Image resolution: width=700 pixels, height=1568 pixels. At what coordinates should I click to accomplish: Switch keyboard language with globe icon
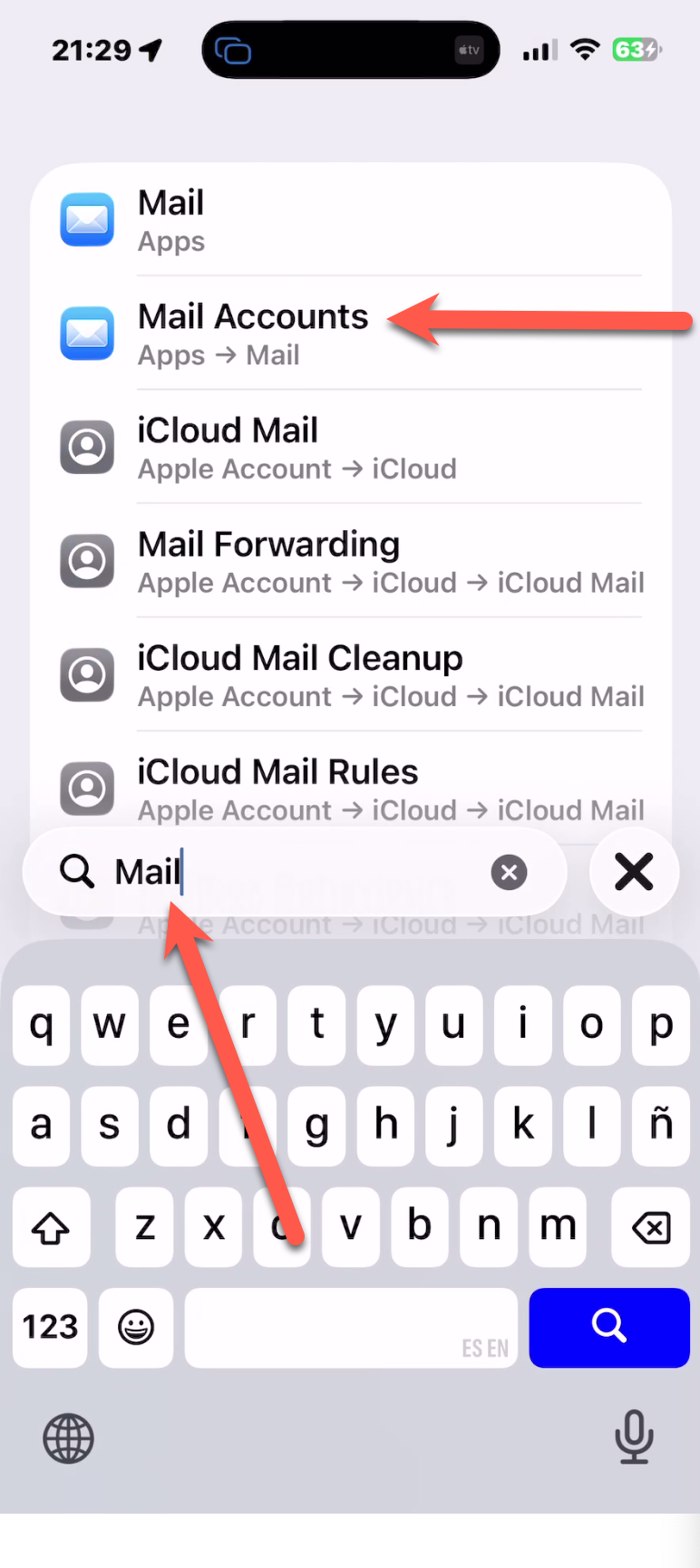pos(69,1437)
